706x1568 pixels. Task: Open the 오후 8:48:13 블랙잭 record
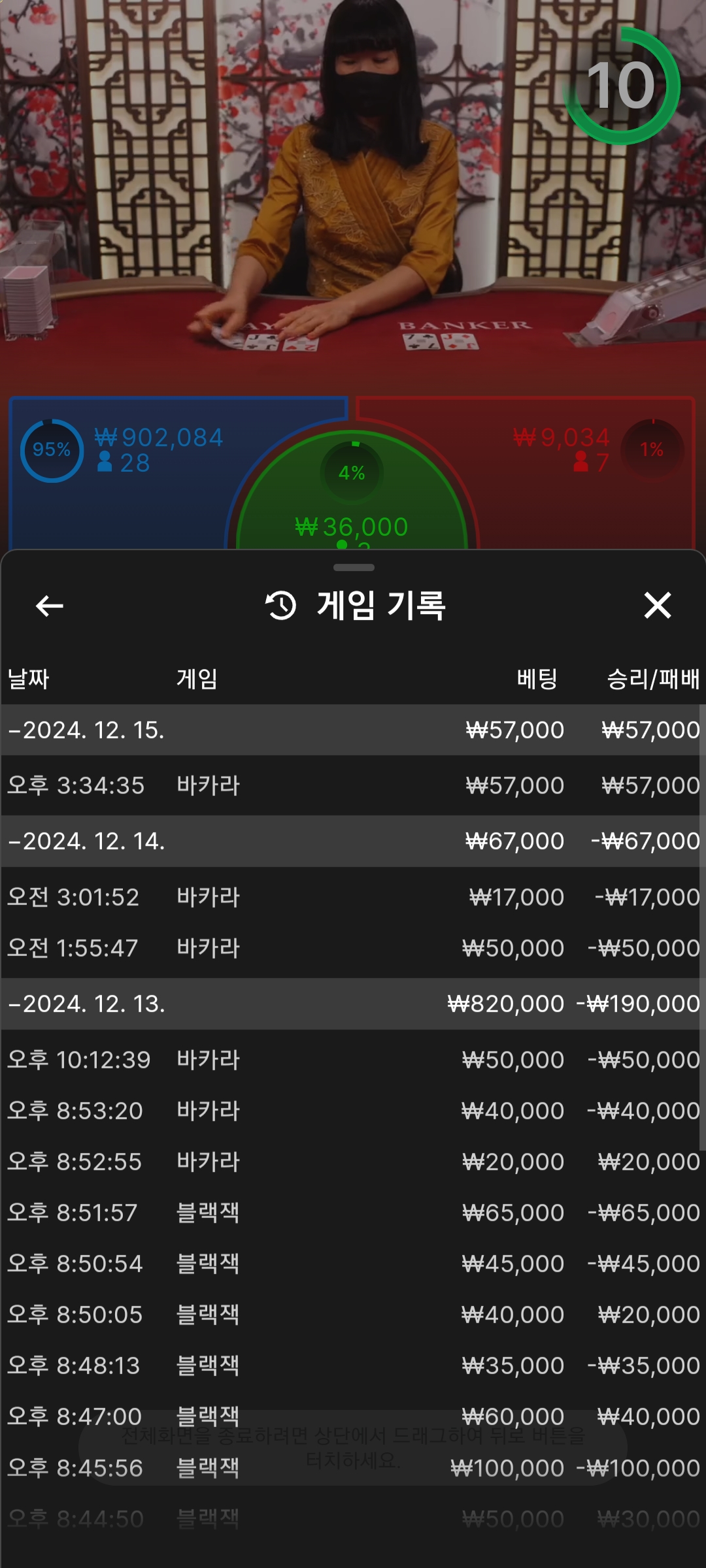[353, 1365]
